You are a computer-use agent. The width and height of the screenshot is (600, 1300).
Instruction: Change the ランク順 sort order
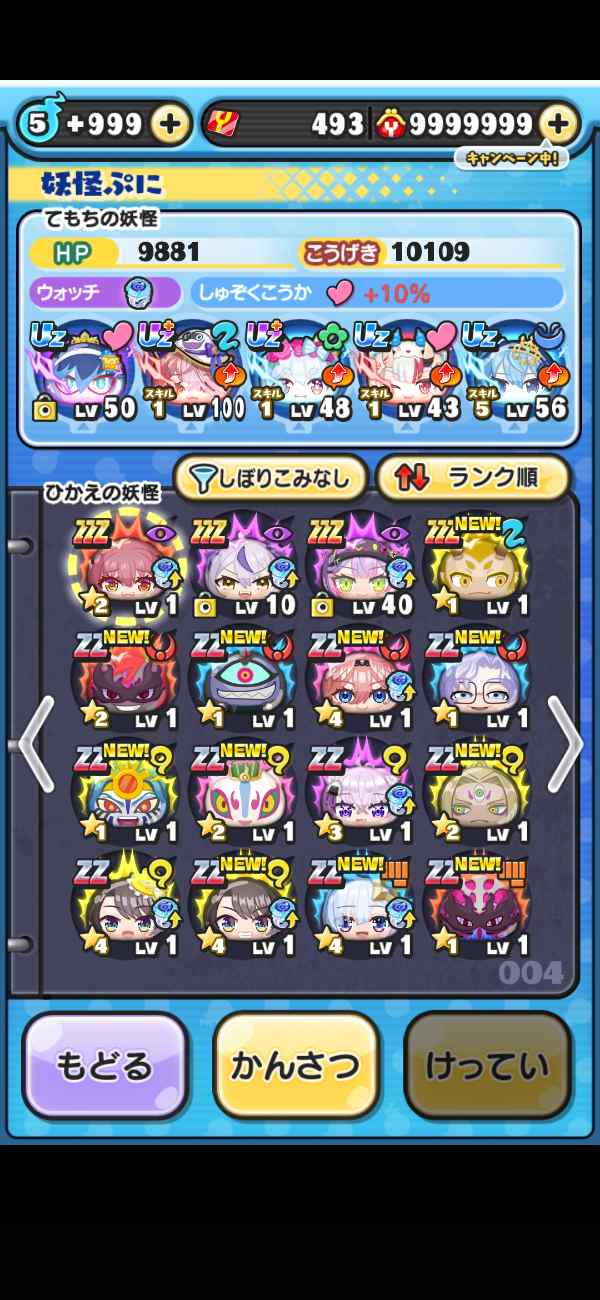[x=472, y=478]
